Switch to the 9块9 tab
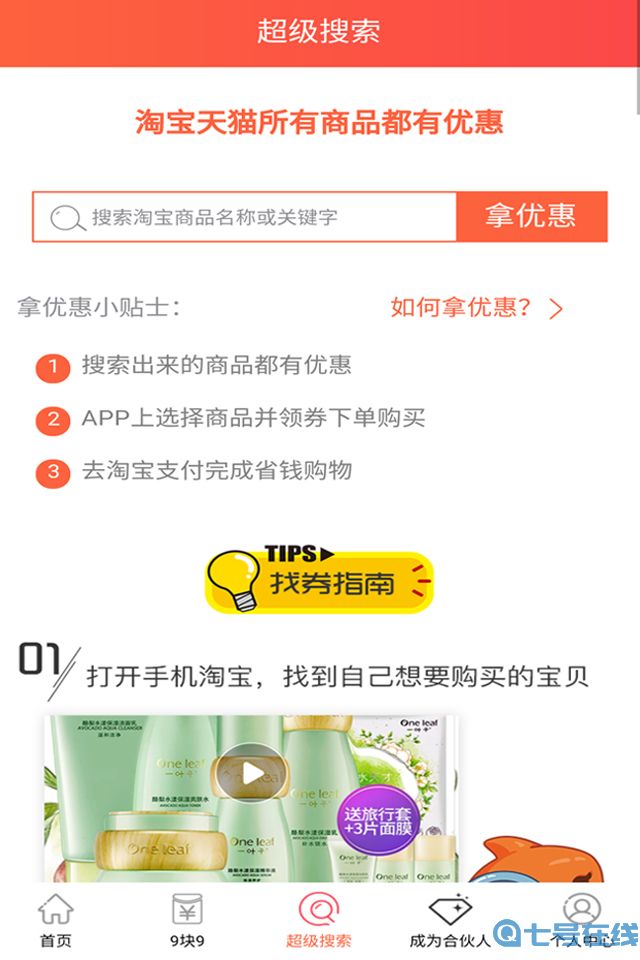This screenshot has height=960, width=640. 187,920
